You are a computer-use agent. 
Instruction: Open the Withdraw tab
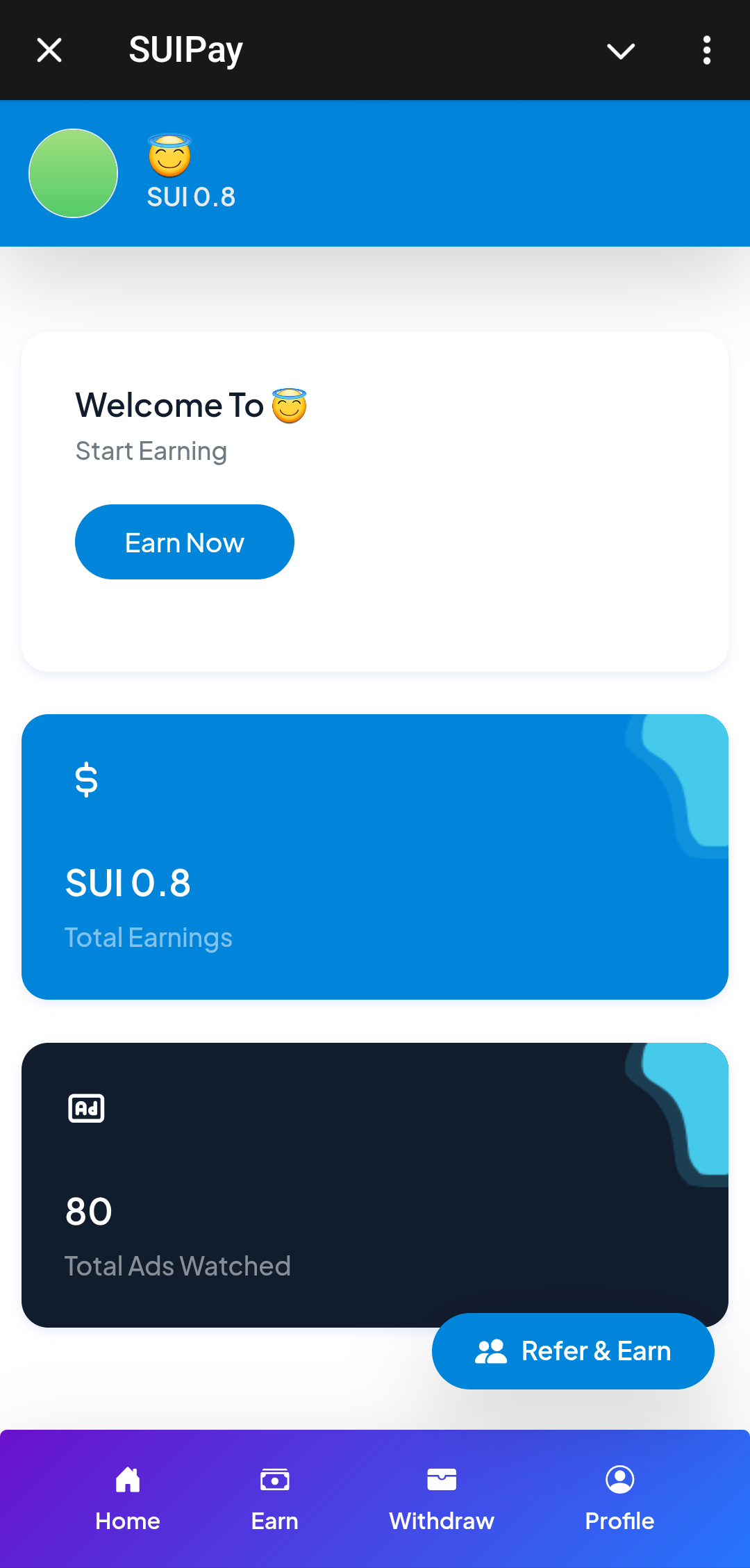click(x=442, y=1499)
